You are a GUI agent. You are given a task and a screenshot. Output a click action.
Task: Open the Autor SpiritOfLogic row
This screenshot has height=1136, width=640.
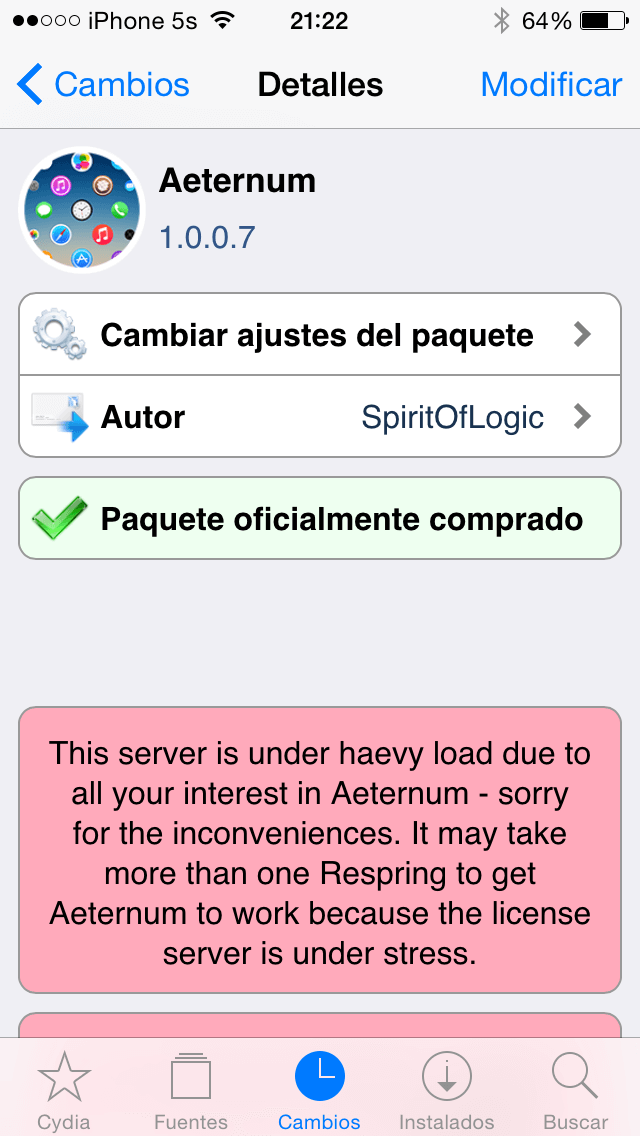click(320, 416)
